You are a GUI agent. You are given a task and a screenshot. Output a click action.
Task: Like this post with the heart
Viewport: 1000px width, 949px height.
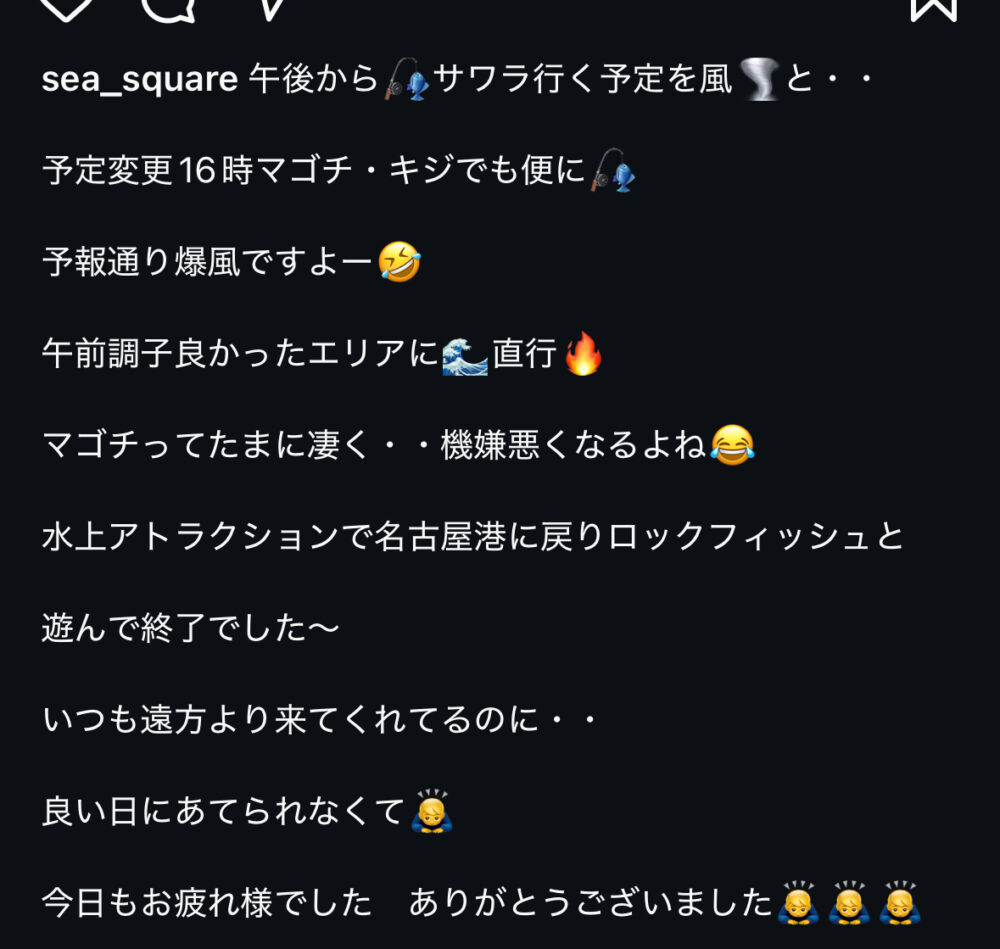[x=67, y=6]
